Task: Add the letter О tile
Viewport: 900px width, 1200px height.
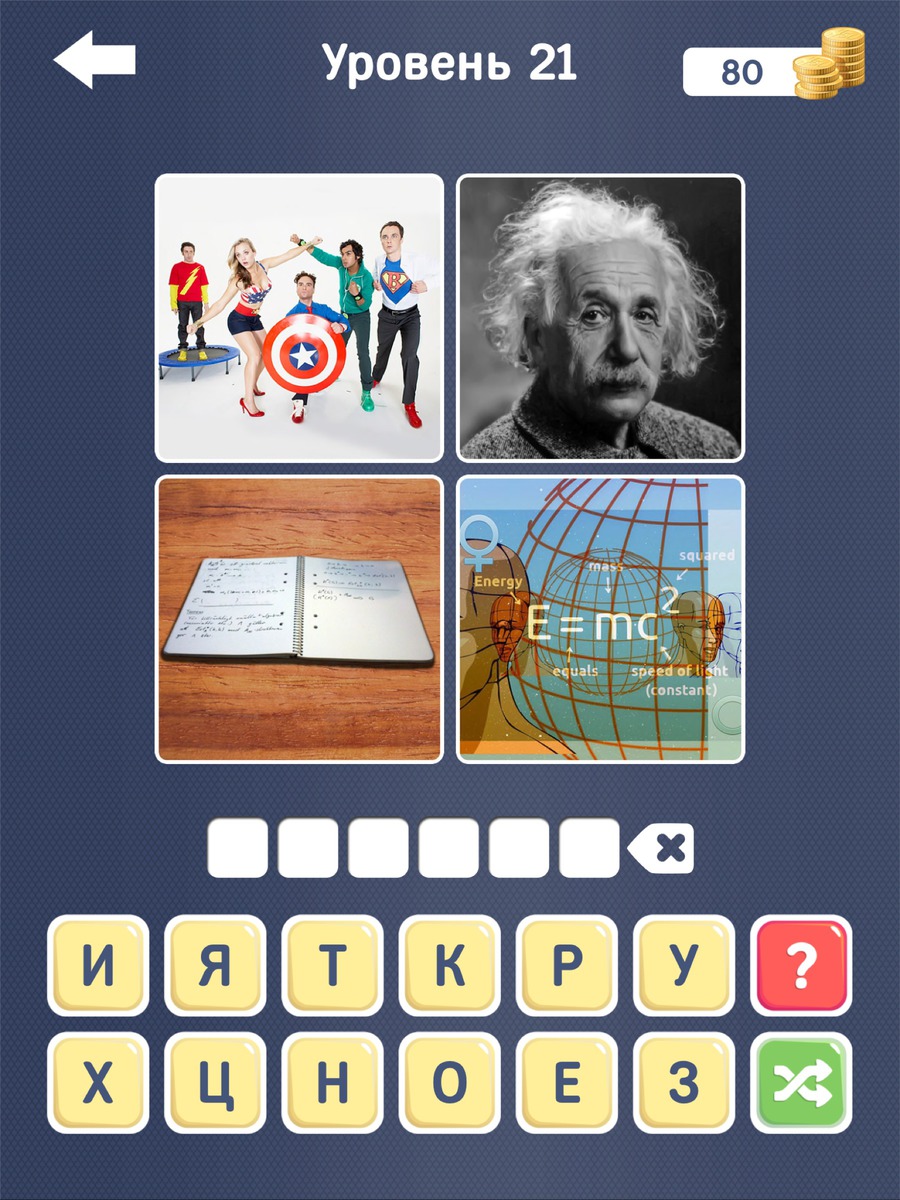Action: coord(449,1083)
